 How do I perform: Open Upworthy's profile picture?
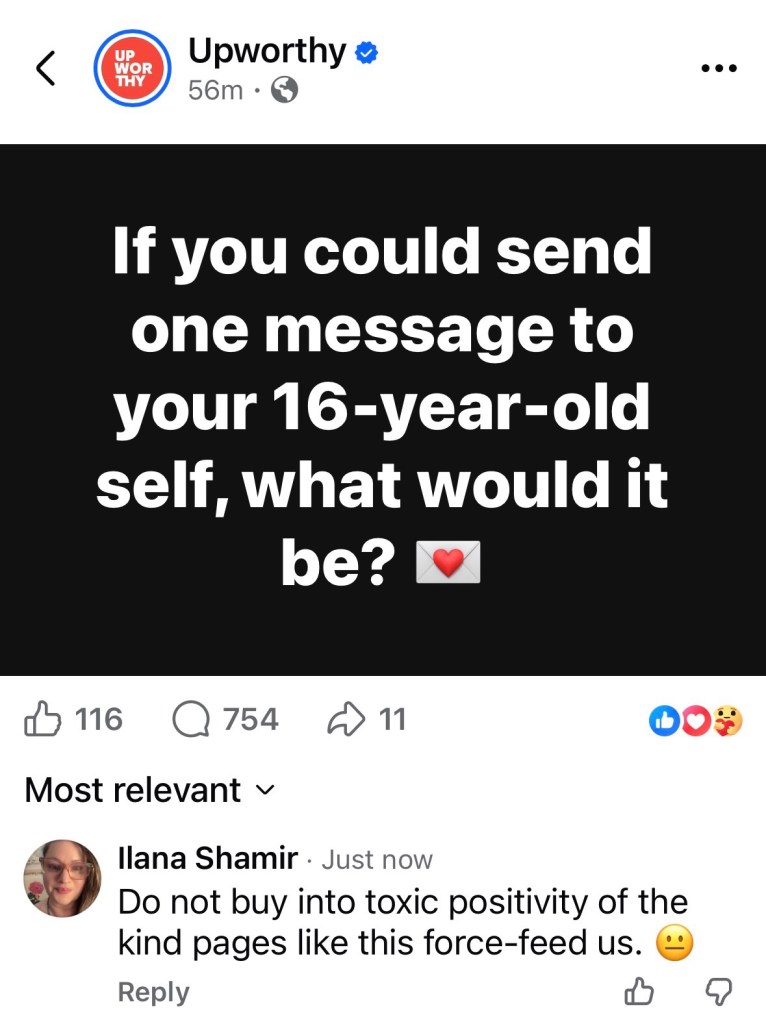coord(132,69)
